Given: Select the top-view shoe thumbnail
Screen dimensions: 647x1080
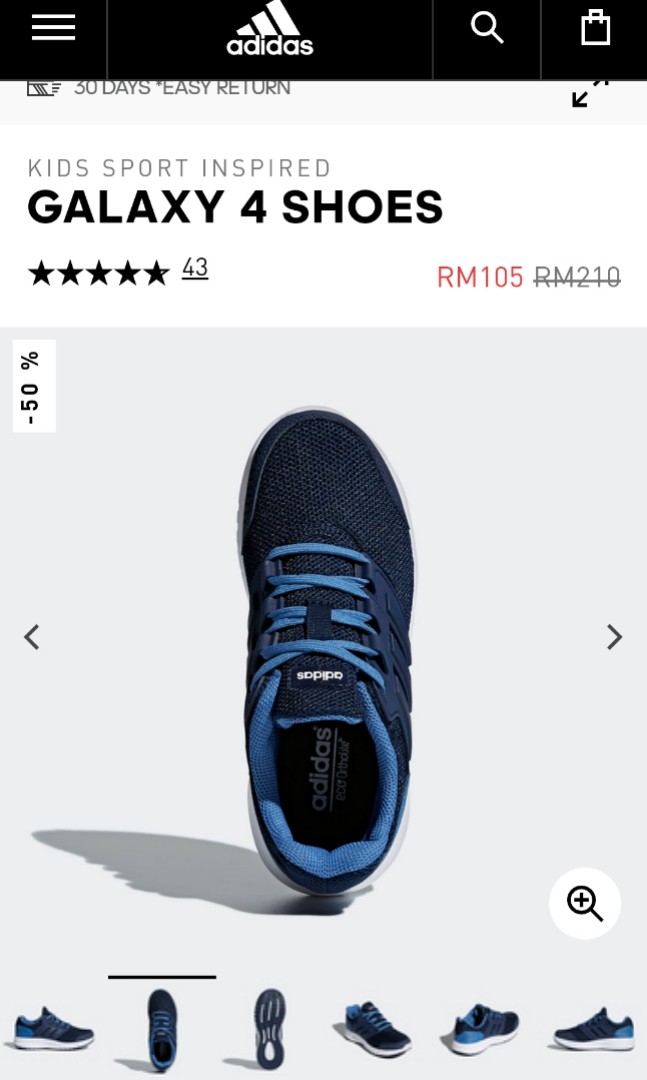Looking at the screenshot, I should pos(162,1029).
